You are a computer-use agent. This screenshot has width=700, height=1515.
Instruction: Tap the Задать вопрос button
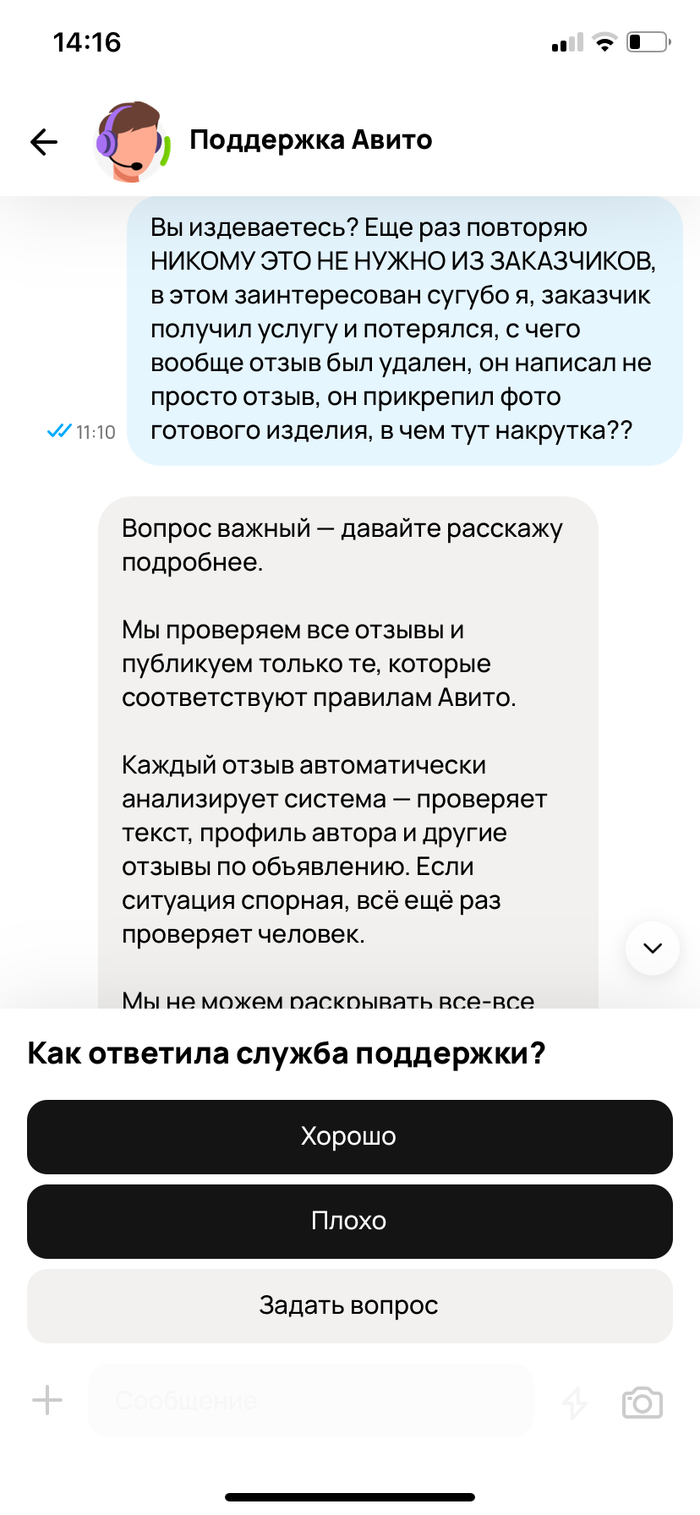[x=350, y=1306]
